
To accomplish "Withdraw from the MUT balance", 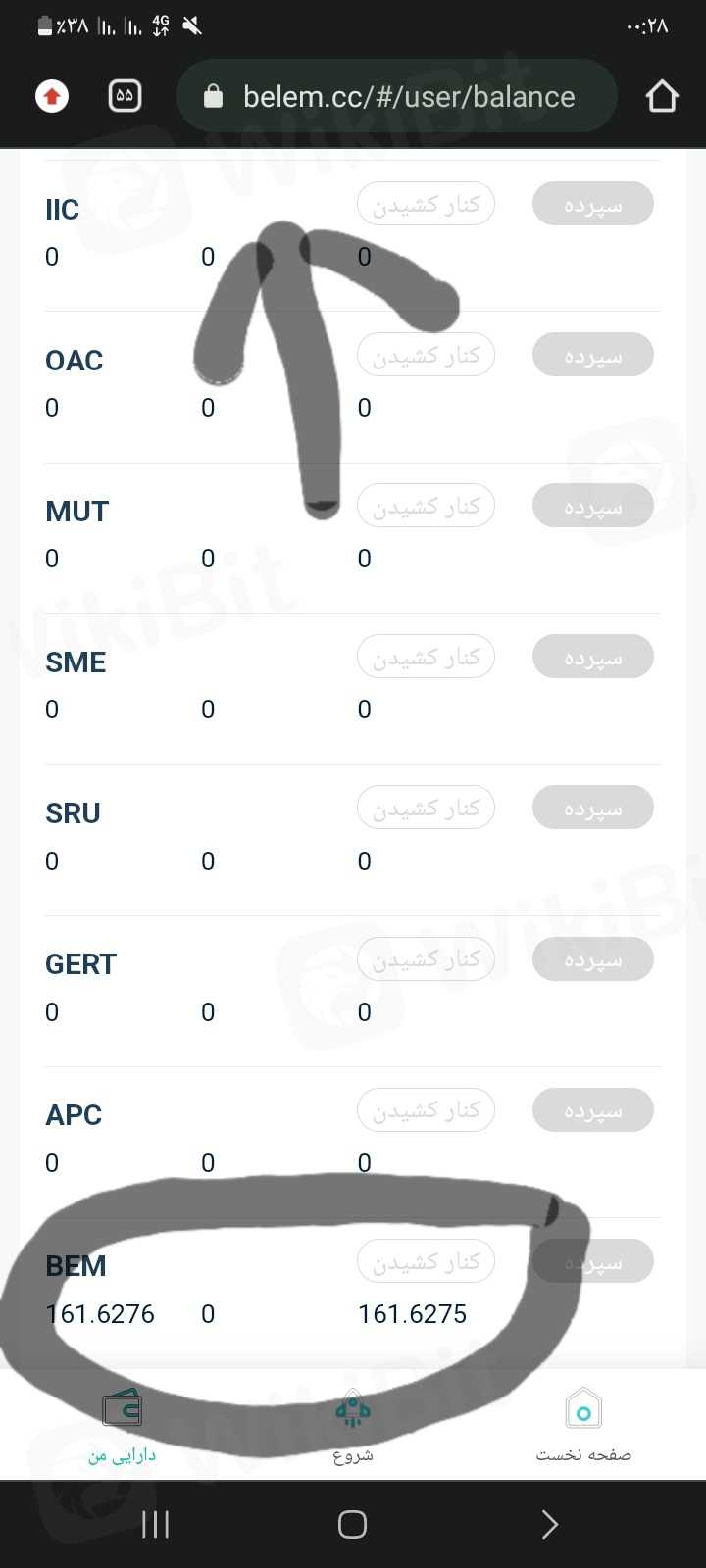I will (x=426, y=506).
